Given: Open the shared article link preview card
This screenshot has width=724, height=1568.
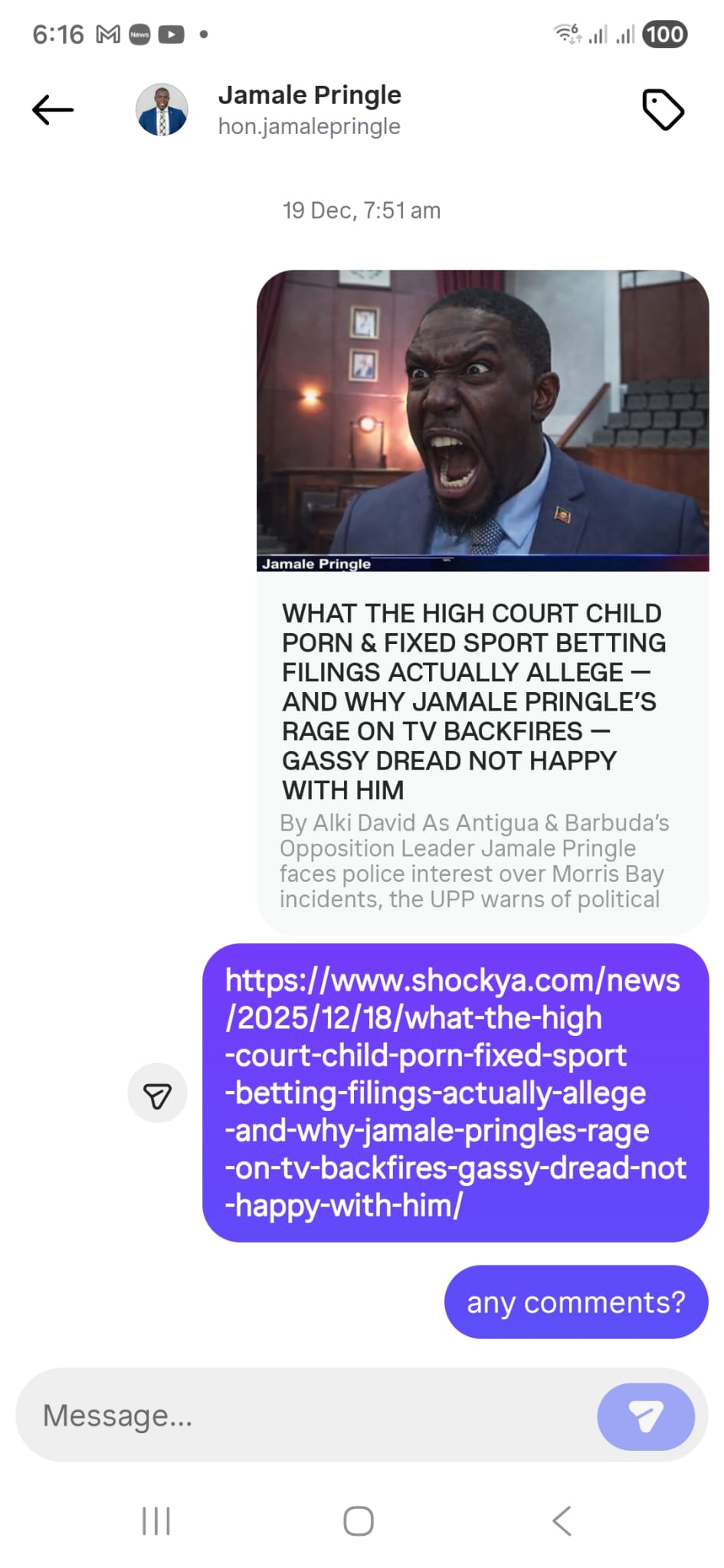Looking at the screenshot, I should (483, 601).
